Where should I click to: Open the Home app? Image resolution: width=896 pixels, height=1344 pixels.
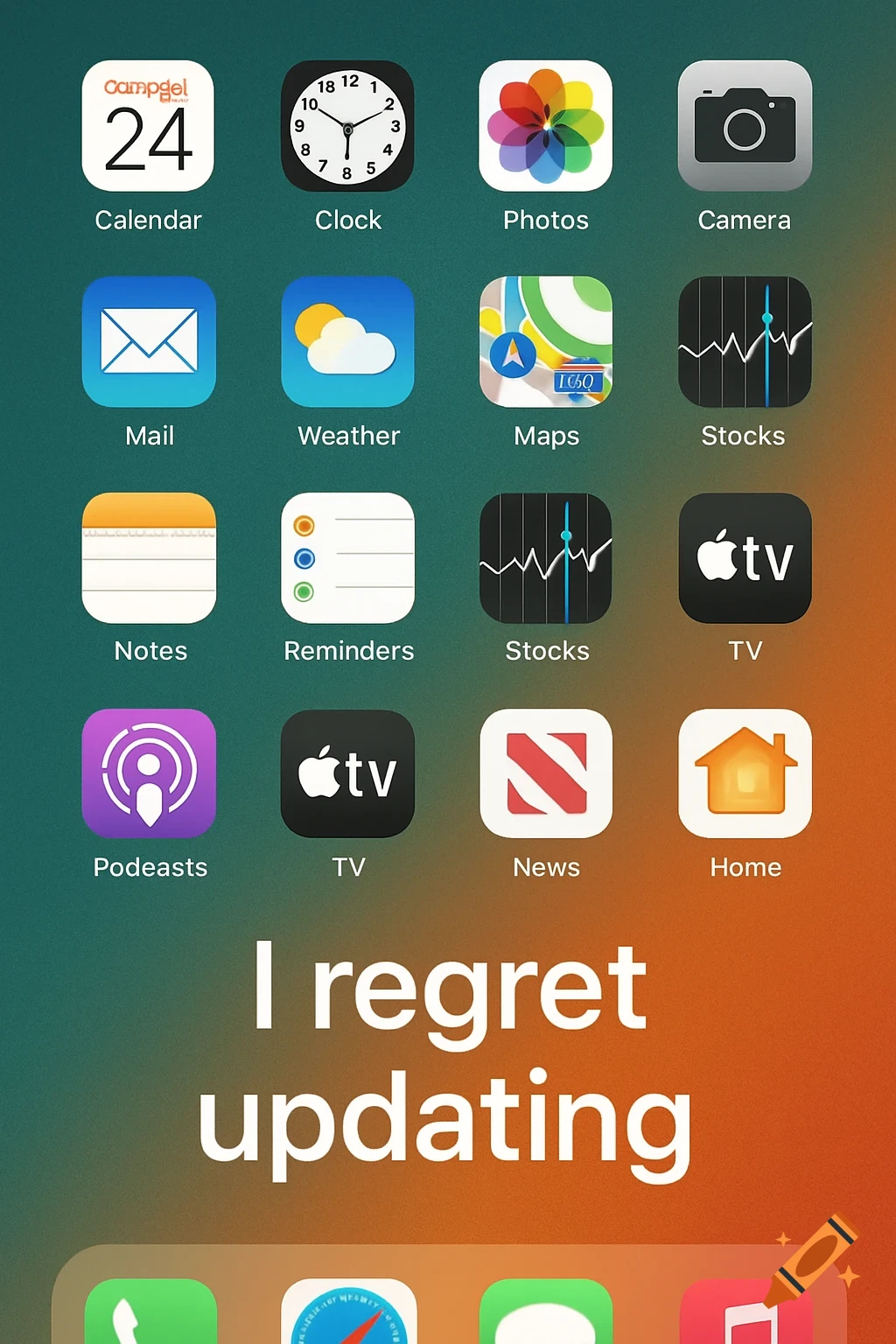coord(745,775)
